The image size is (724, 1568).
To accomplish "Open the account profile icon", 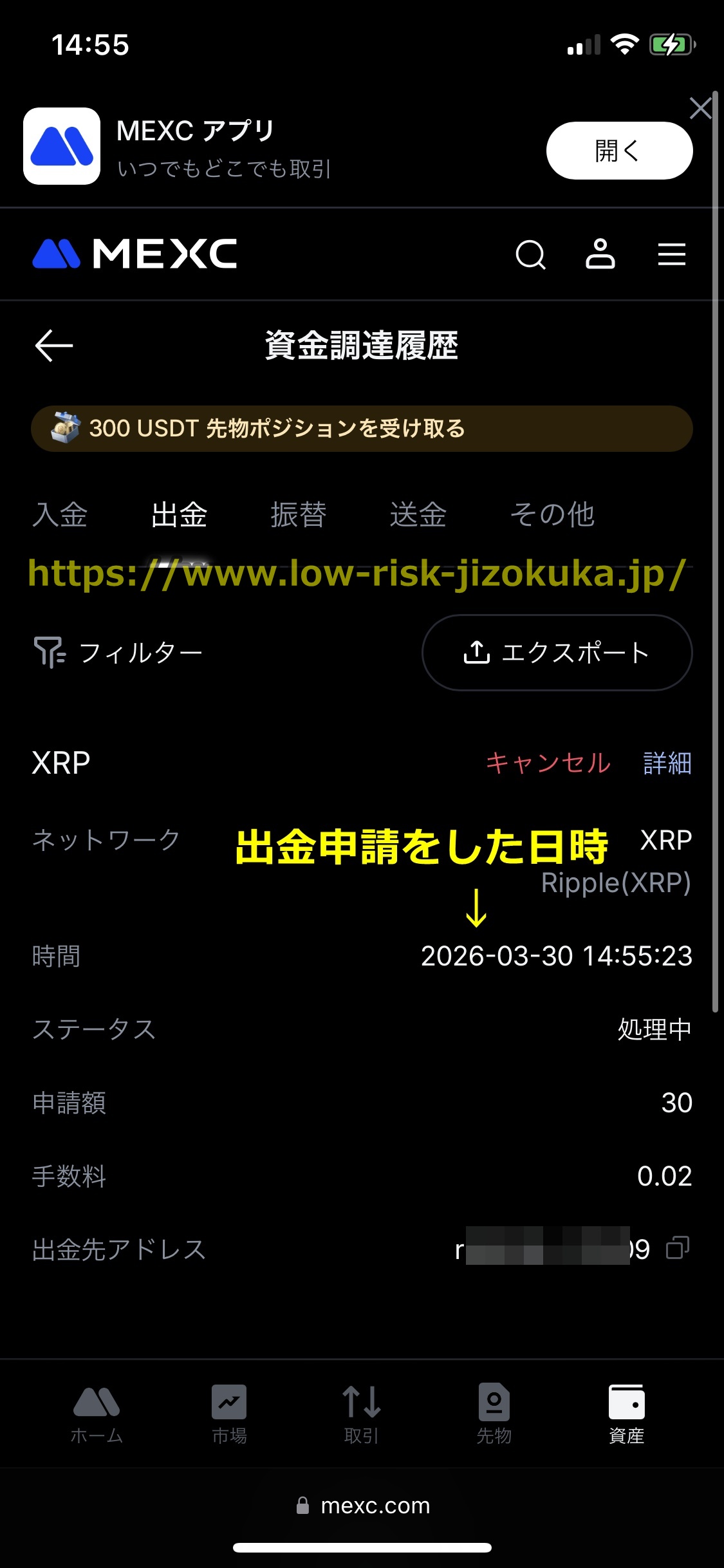I will [600, 254].
